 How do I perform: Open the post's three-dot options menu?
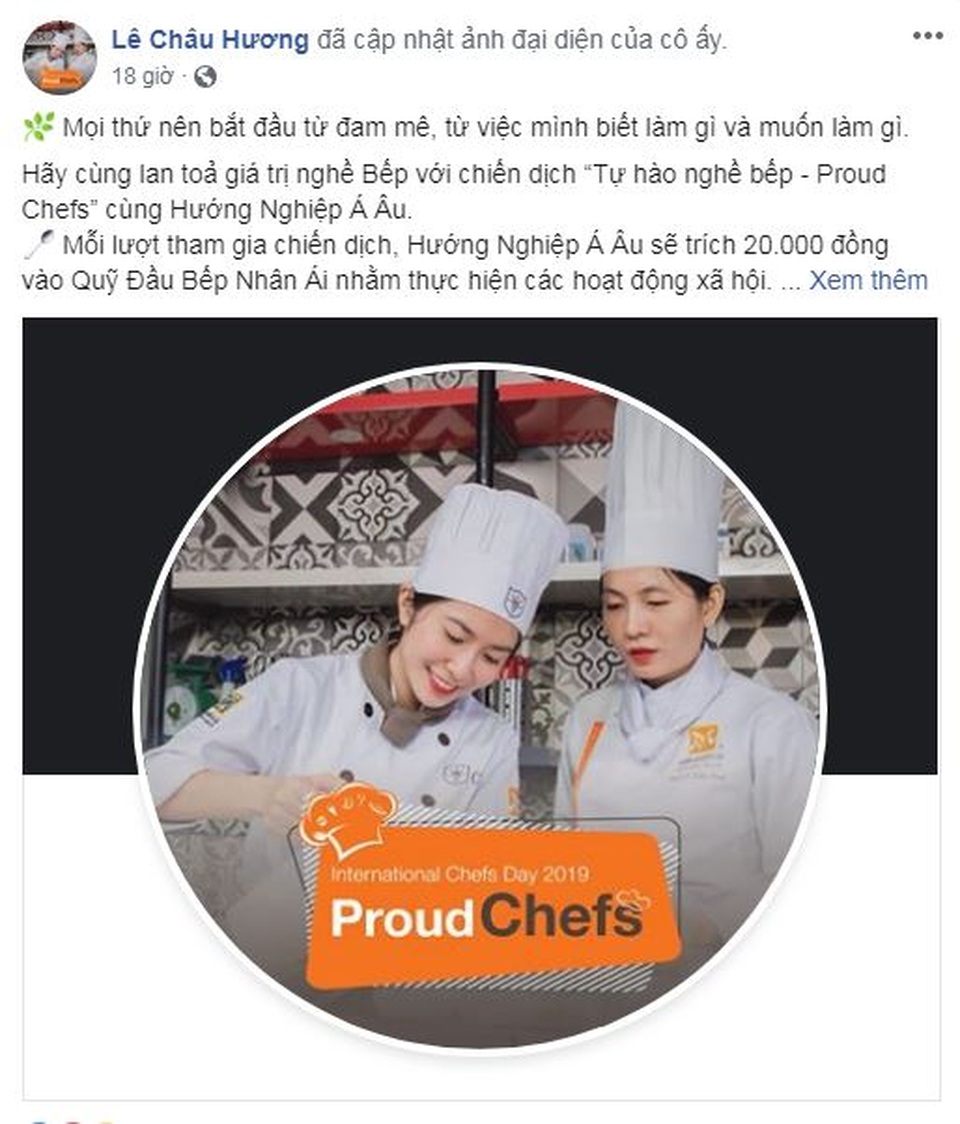(x=927, y=36)
